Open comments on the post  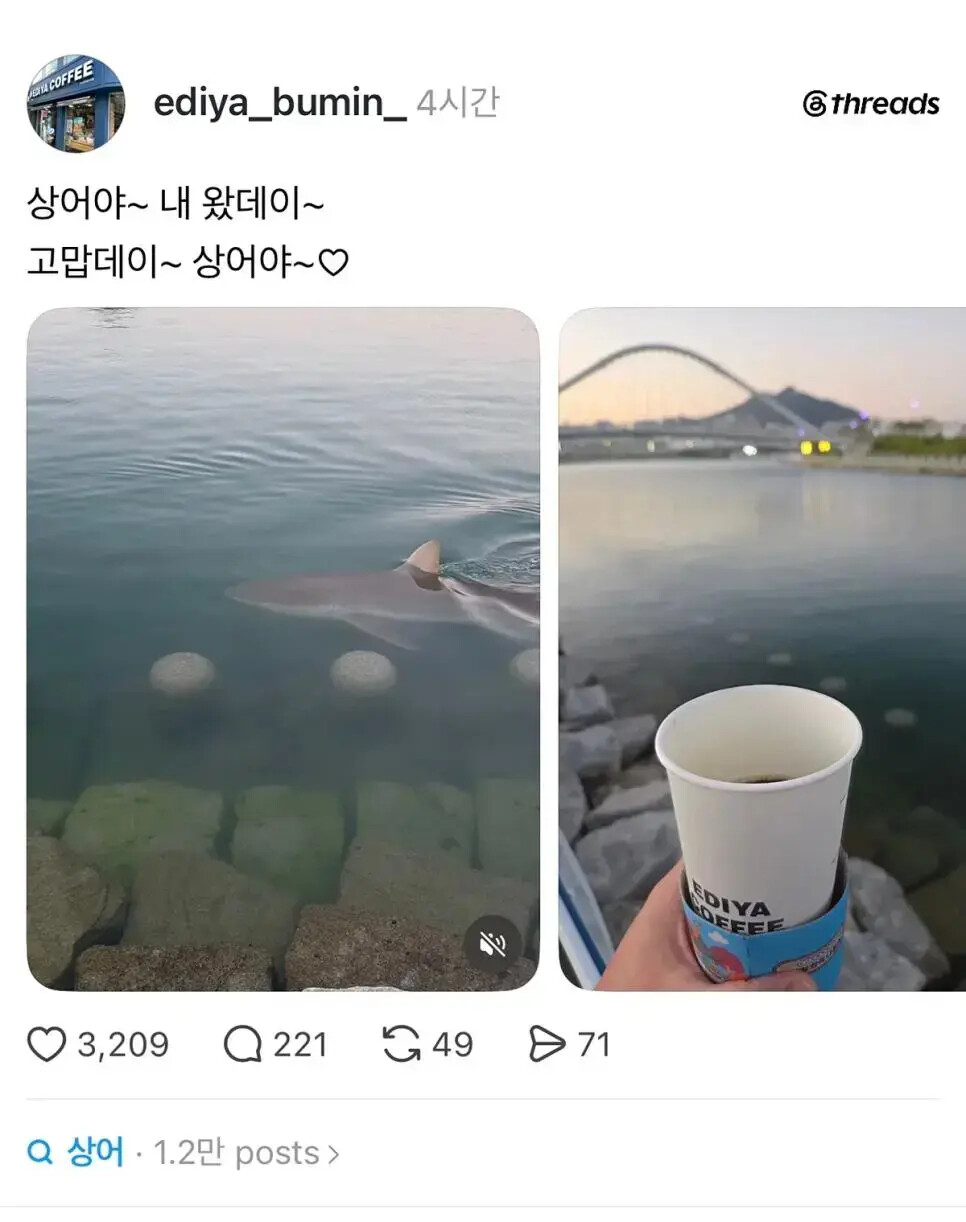(243, 1045)
